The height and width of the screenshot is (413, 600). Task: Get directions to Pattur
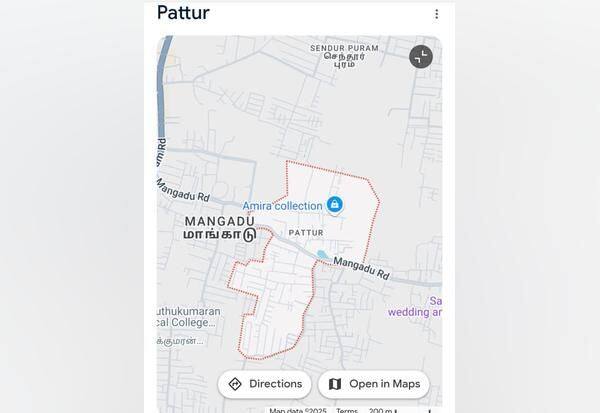click(265, 384)
